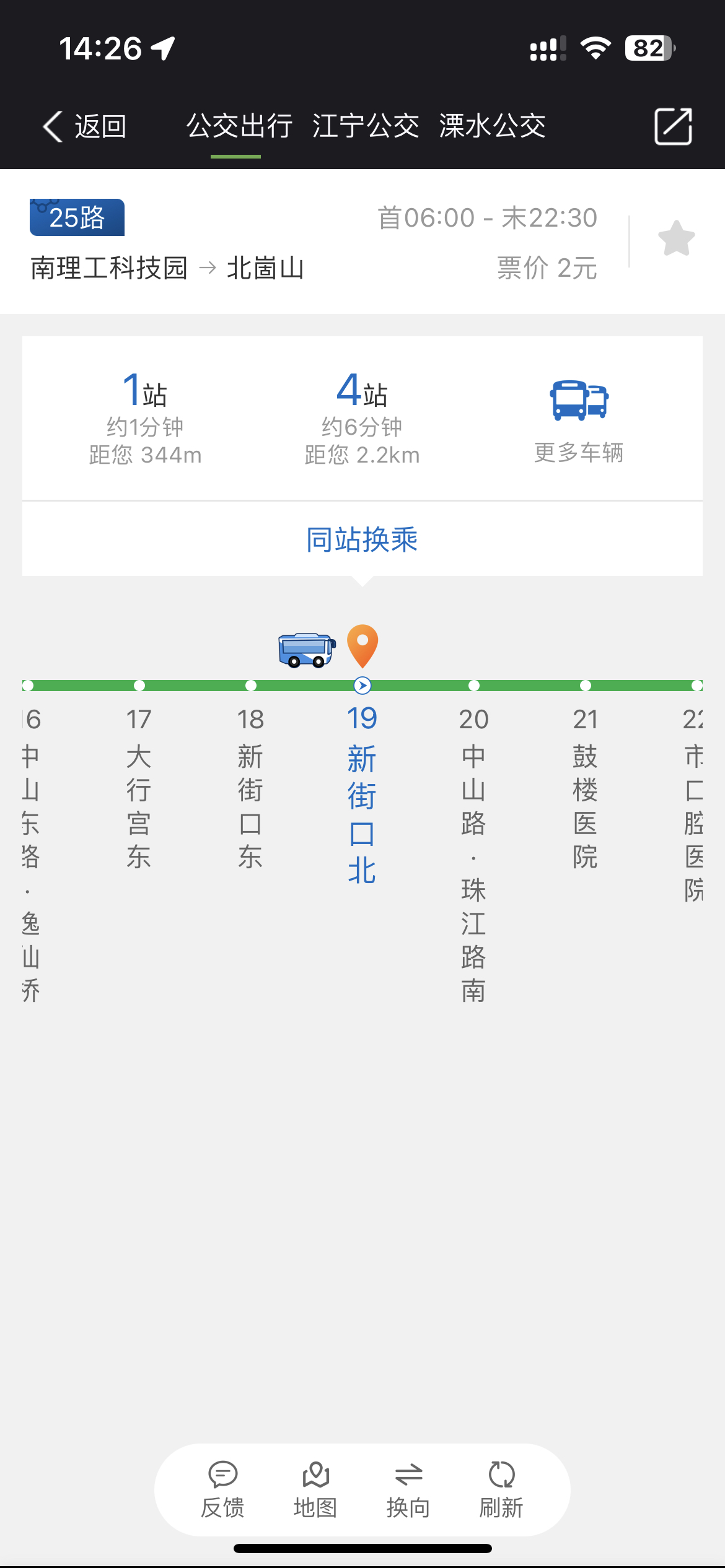Open 反馈 feedback
Image resolution: width=725 pixels, height=1568 pixels.
pyautogui.click(x=223, y=1489)
